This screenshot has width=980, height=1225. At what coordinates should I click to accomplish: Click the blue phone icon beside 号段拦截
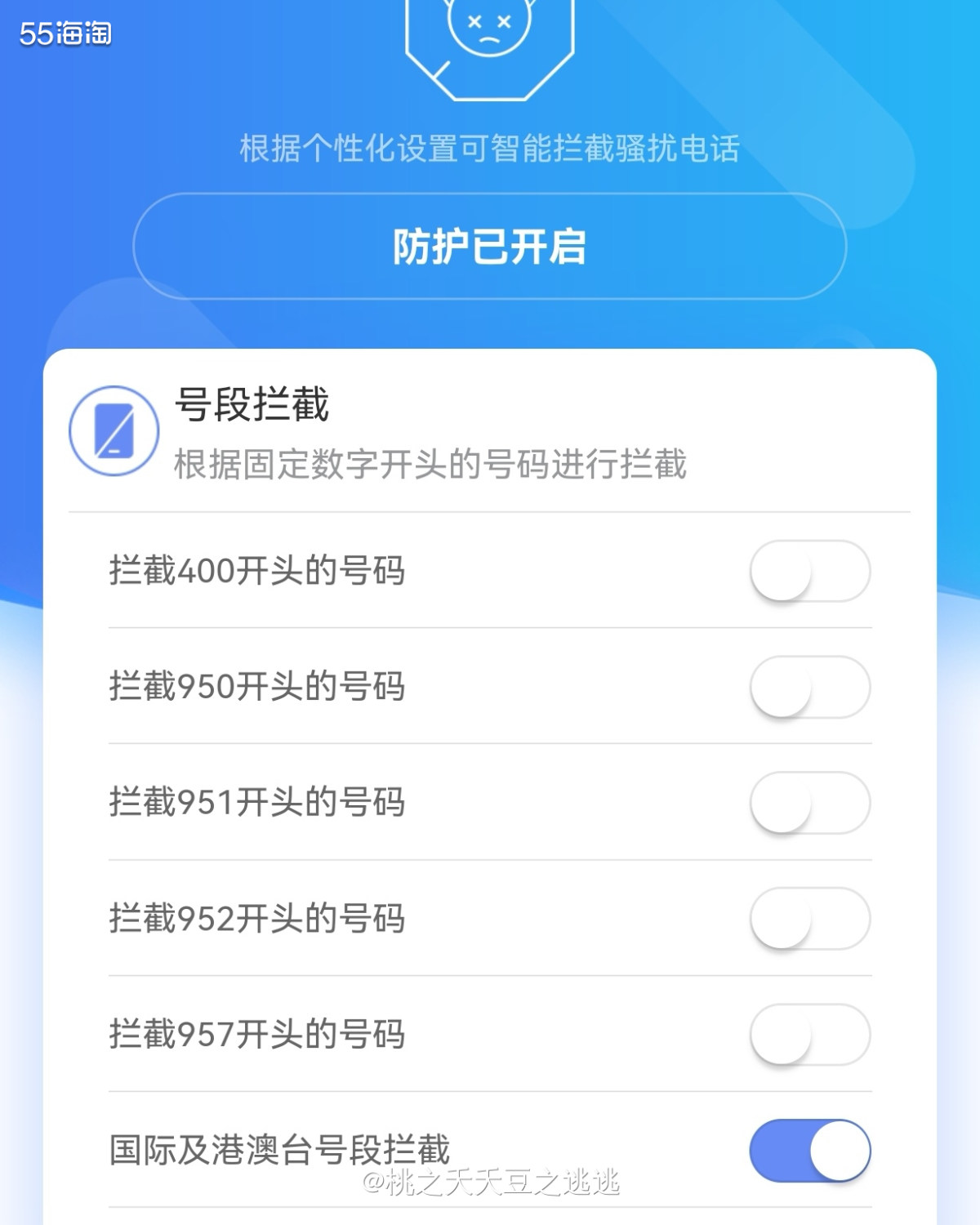tap(114, 429)
